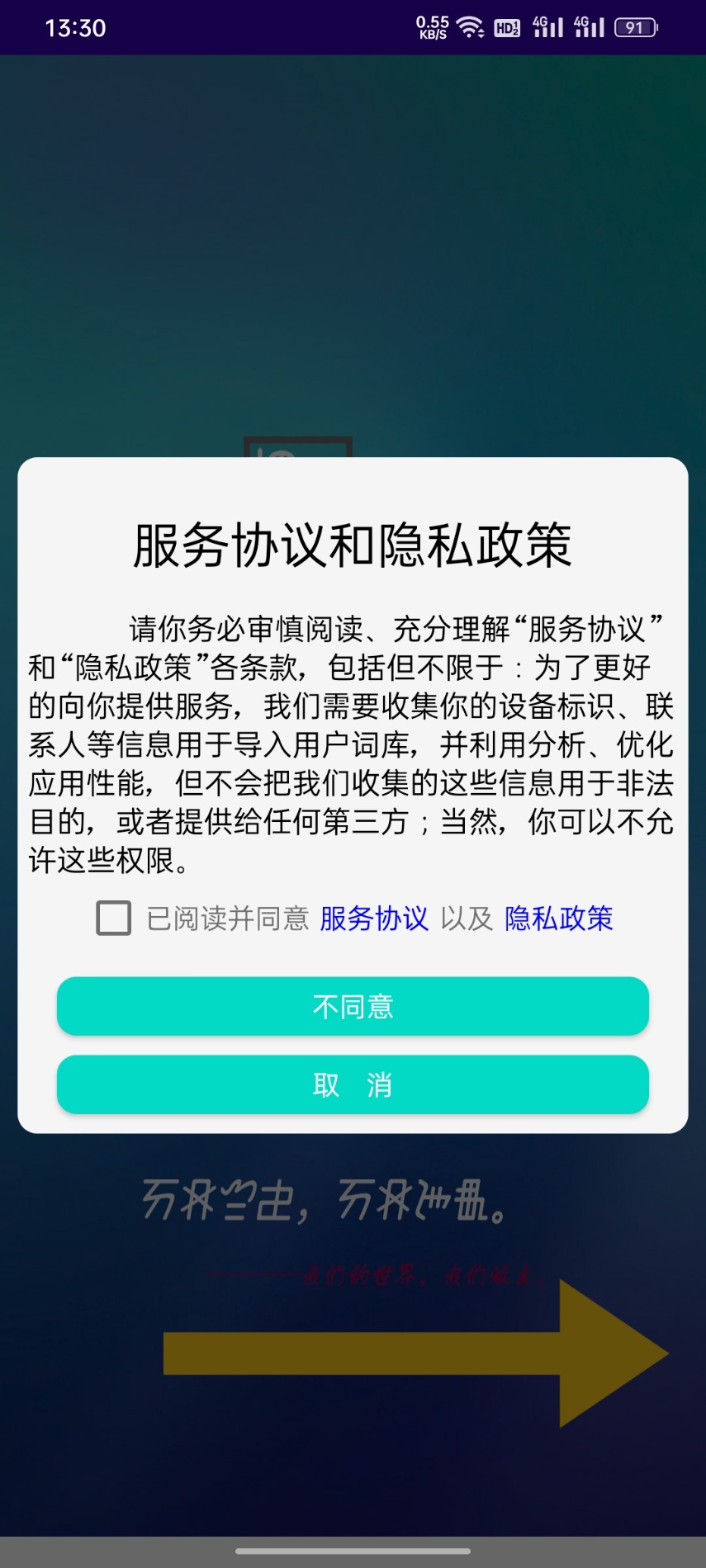Image resolution: width=706 pixels, height=1568 pixels.
Task: Open the 服务协议 service agreement link
Action: [373, 919]
